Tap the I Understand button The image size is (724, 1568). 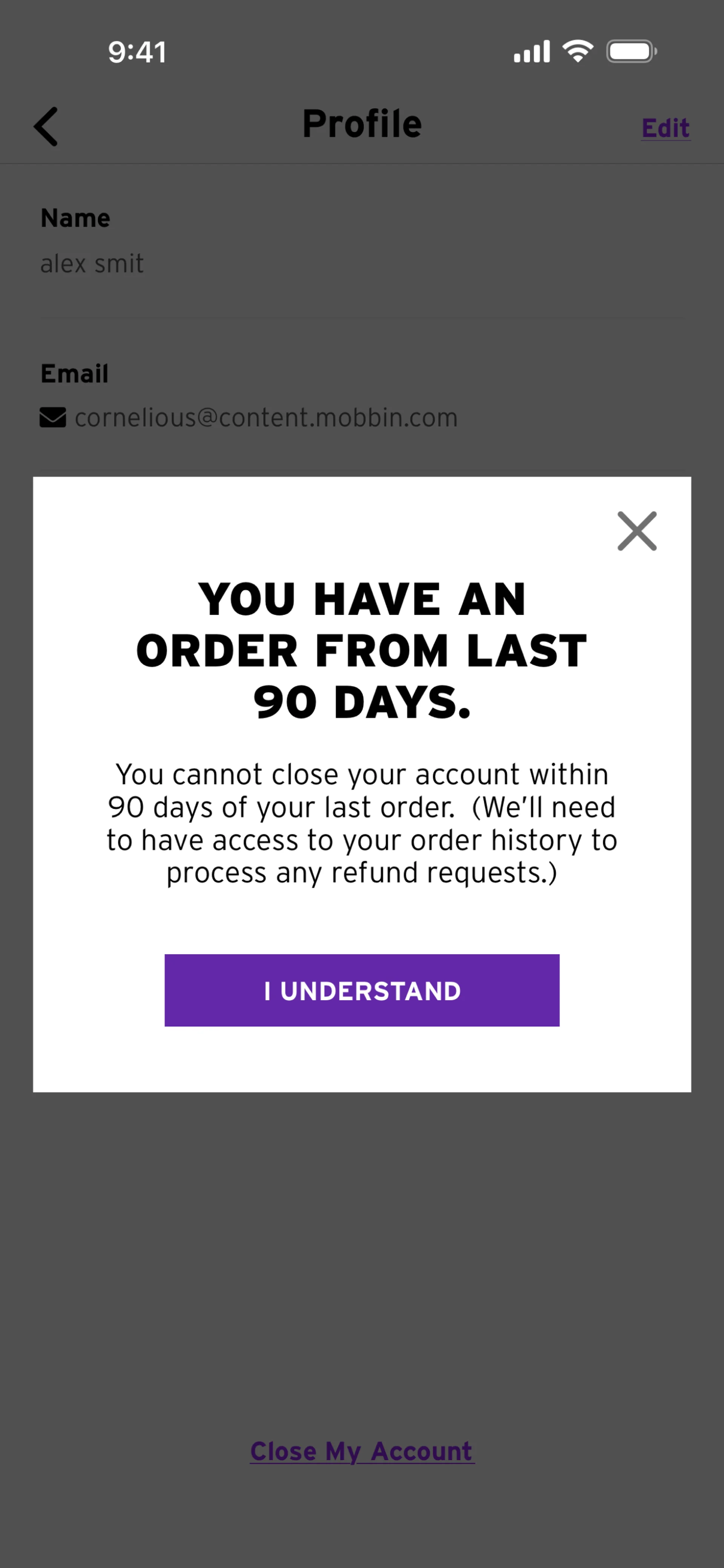click(362, 990)
